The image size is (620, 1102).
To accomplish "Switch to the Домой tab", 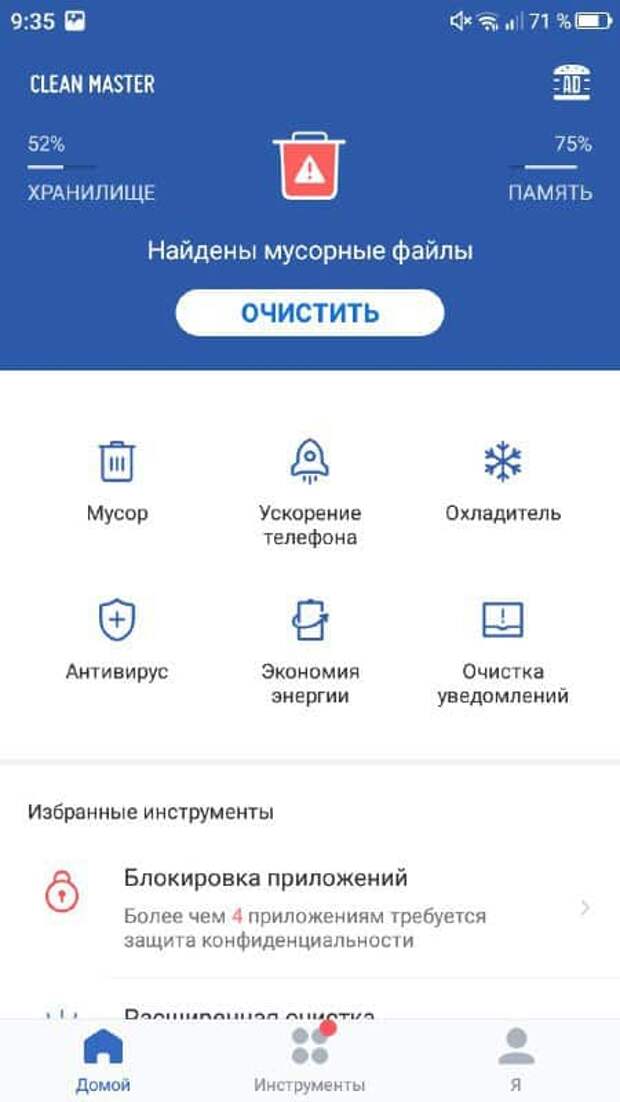I will tap(103, 1060).
